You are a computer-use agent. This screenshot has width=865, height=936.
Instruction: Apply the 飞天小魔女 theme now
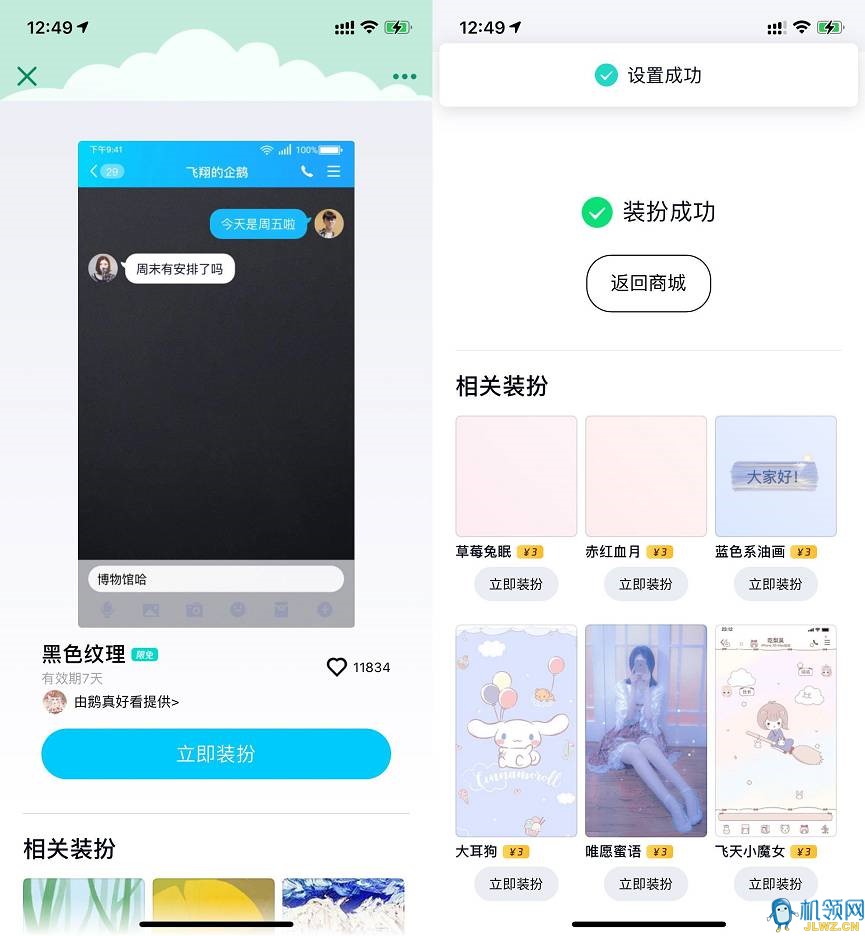(x=776, y=884)
